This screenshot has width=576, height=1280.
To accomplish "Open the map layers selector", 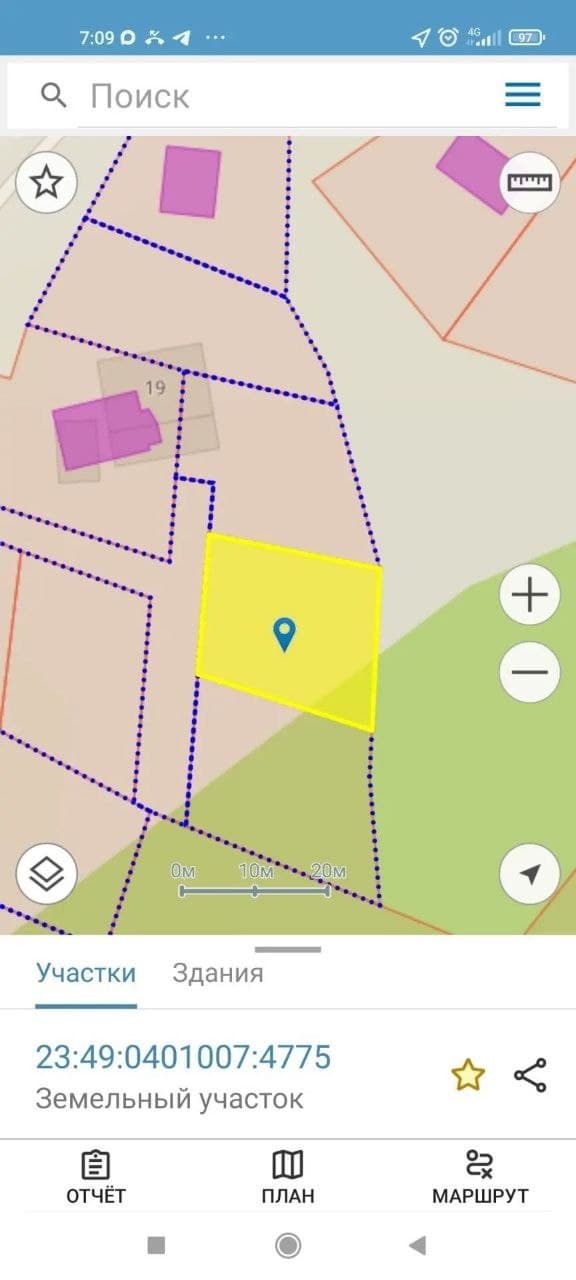I will [46, 874].
